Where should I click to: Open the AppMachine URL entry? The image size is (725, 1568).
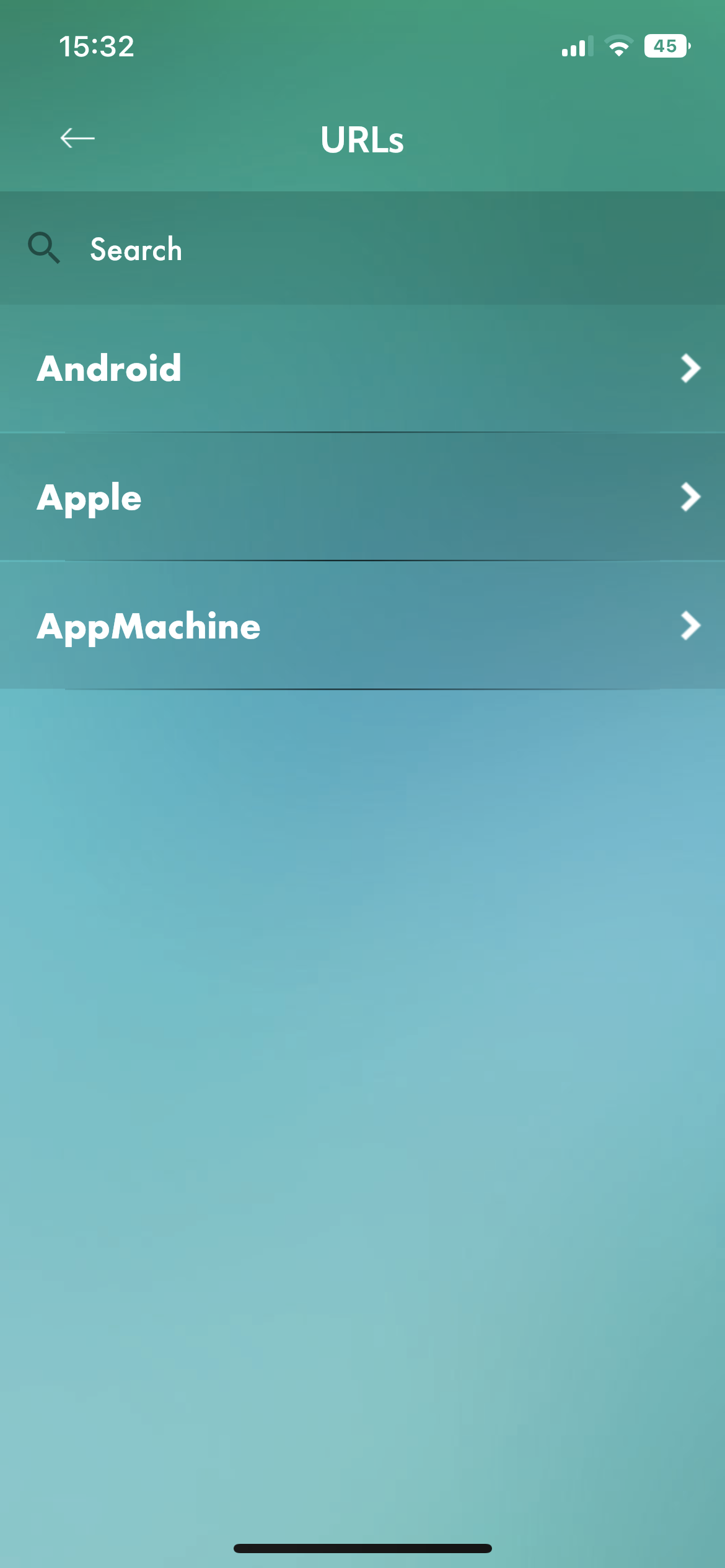362,625
